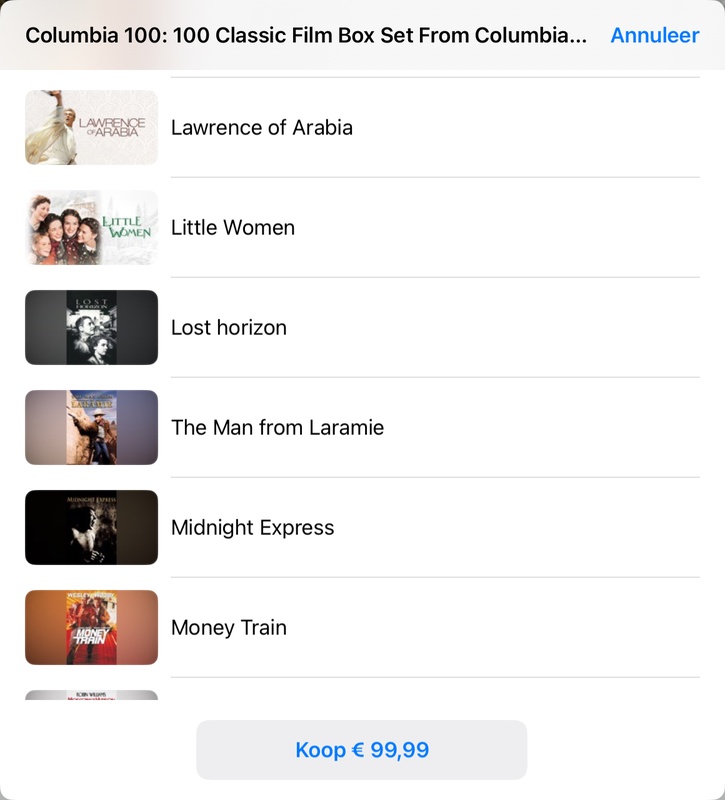Open the Little Women row
This screenshot has height=800, width=725.
233,228
